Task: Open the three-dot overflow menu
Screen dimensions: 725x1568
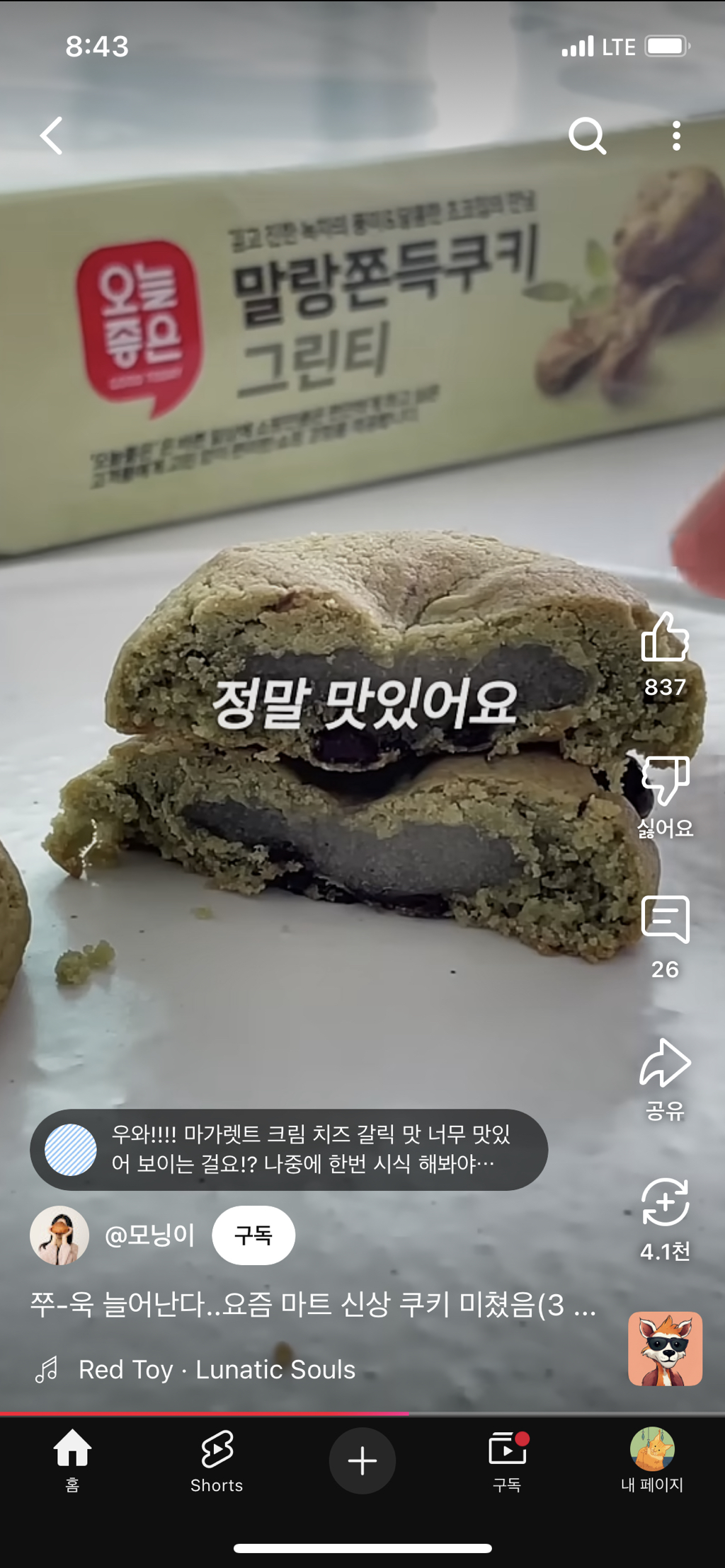Action: (x=676, y=136)
